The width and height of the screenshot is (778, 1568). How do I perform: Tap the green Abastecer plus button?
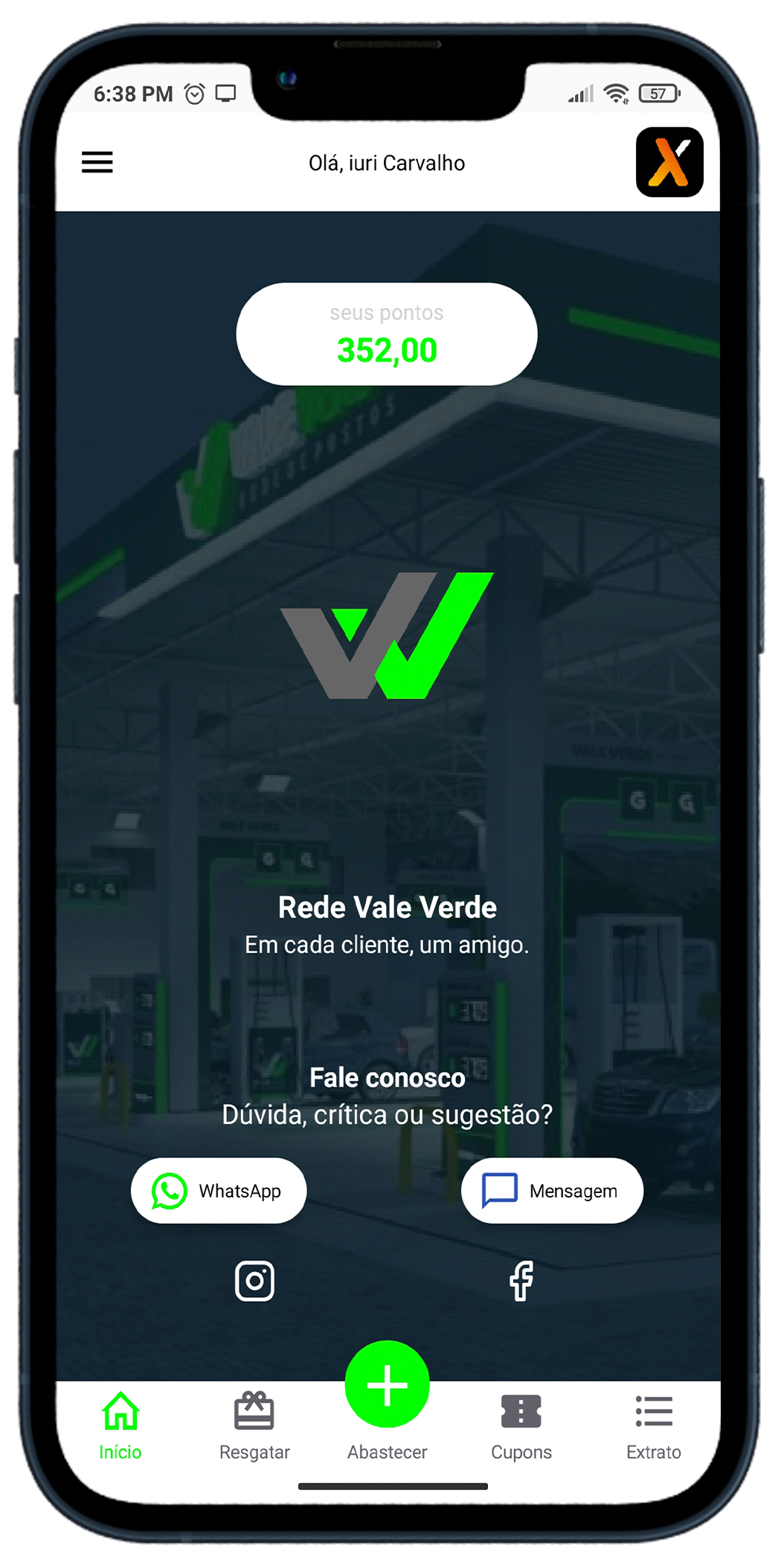click(387, 1384)
